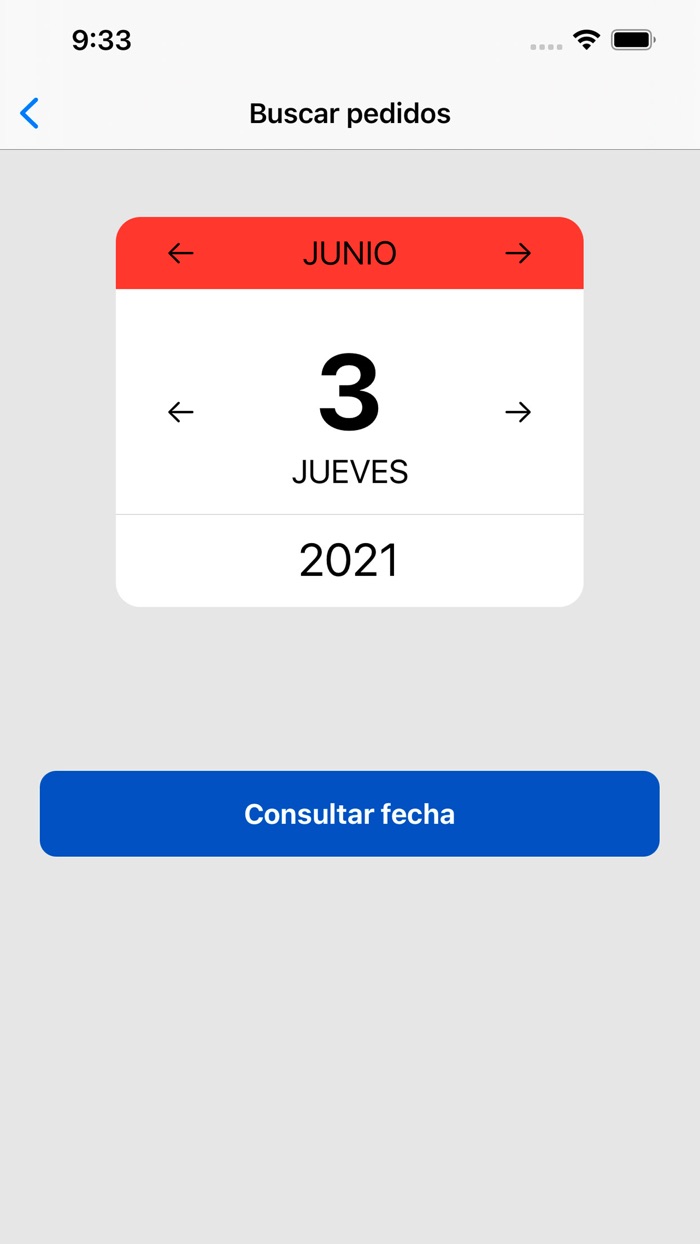Select the day before Jueves 3
Viewport: 700px width, 1244px height.
[181, 412]
